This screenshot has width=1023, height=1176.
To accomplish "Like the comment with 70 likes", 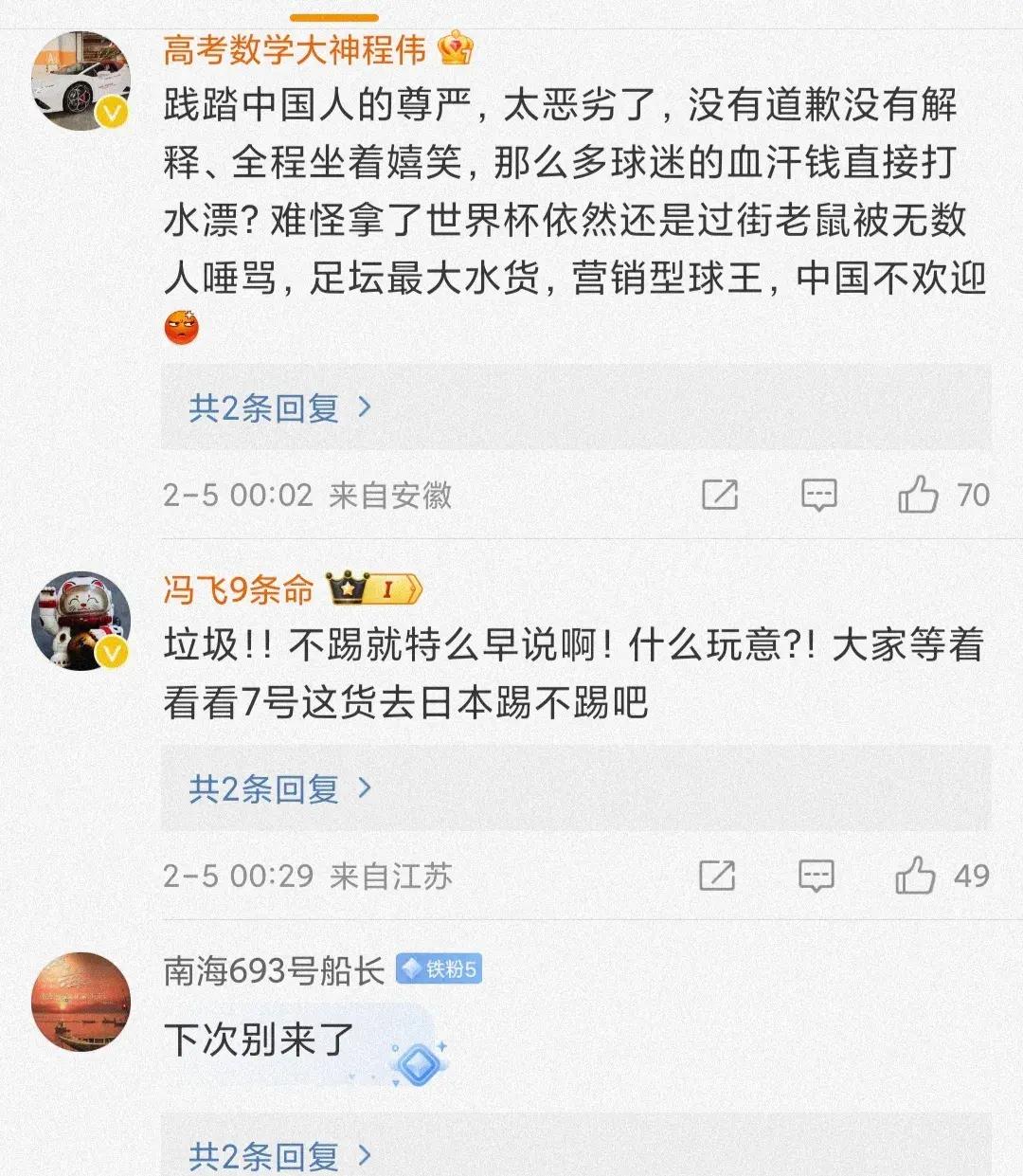I will pyautogui.click(x=918, y=495).
